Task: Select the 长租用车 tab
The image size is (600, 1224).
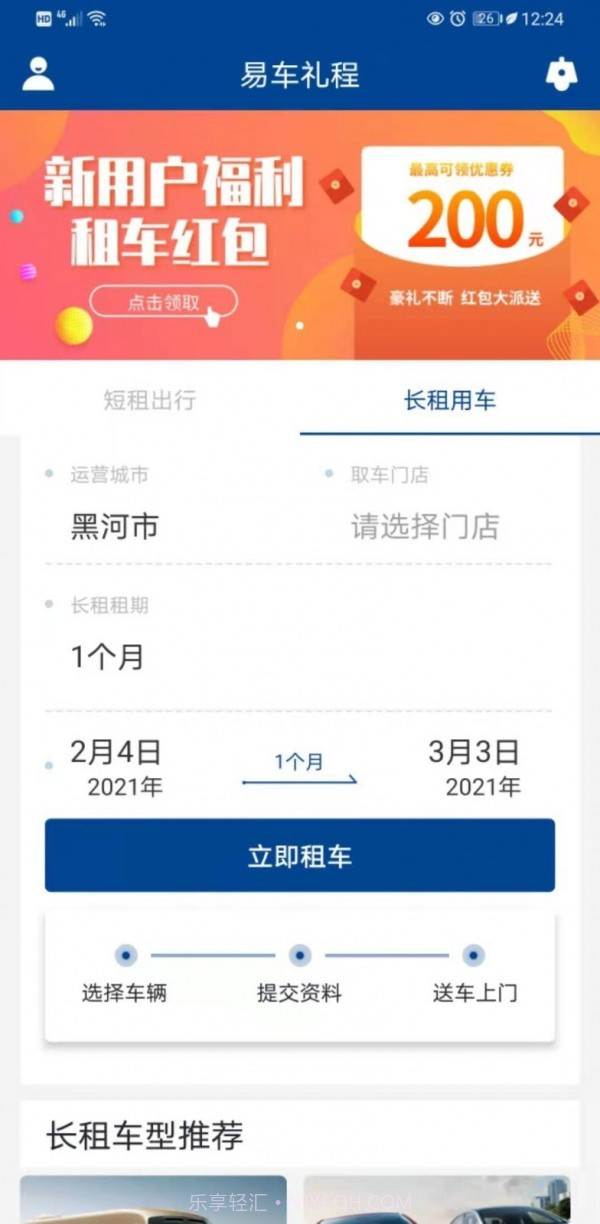Action: click(x=450, y=401)
